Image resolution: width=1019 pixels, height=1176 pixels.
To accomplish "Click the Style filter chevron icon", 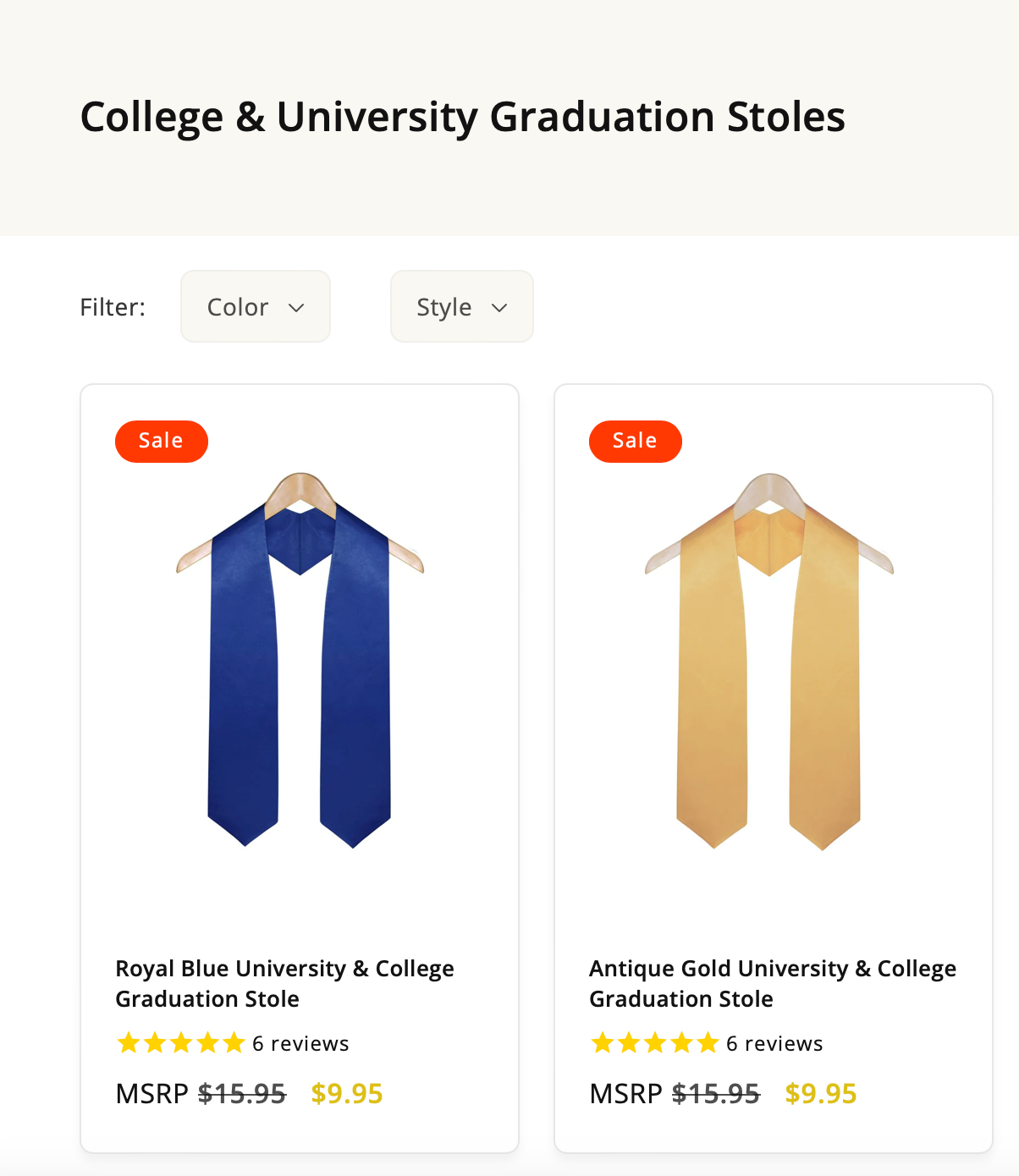I will [x=501, y=308].
